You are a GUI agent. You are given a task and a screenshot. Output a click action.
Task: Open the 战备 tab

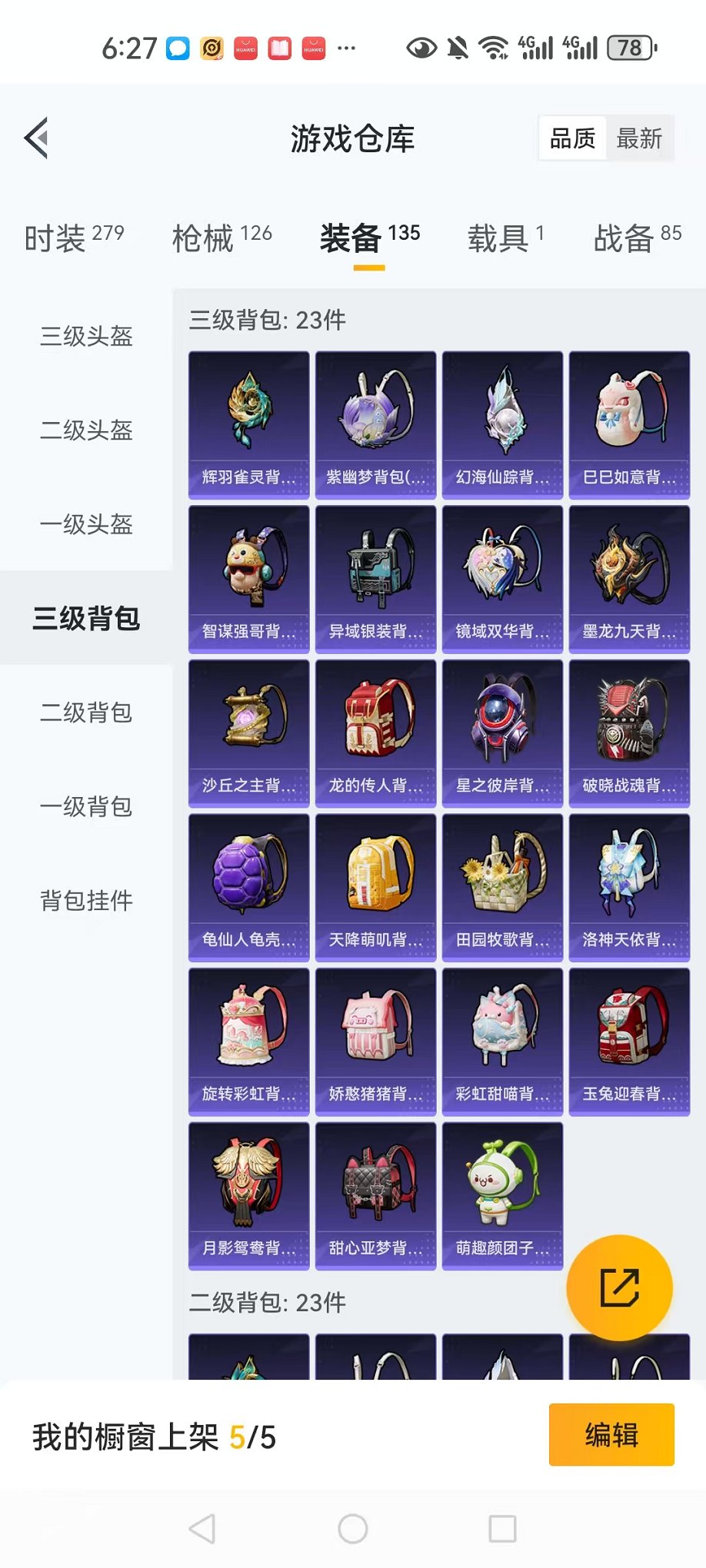click(638, 237)
